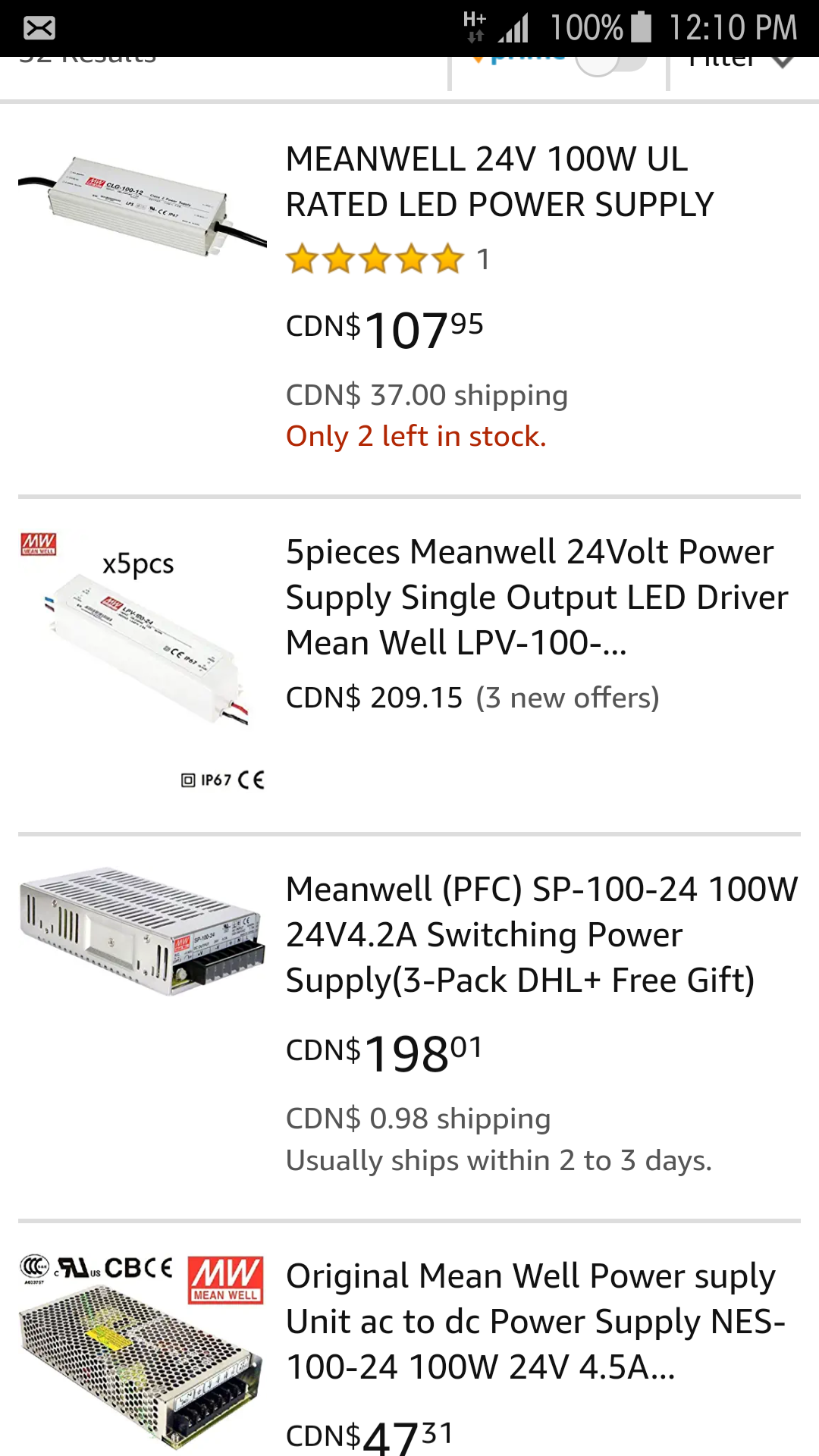This screenshot has height=1456, width=819.
Task: Tap the x5pcs LPV-100 product image
Action: tap(143, 661)
